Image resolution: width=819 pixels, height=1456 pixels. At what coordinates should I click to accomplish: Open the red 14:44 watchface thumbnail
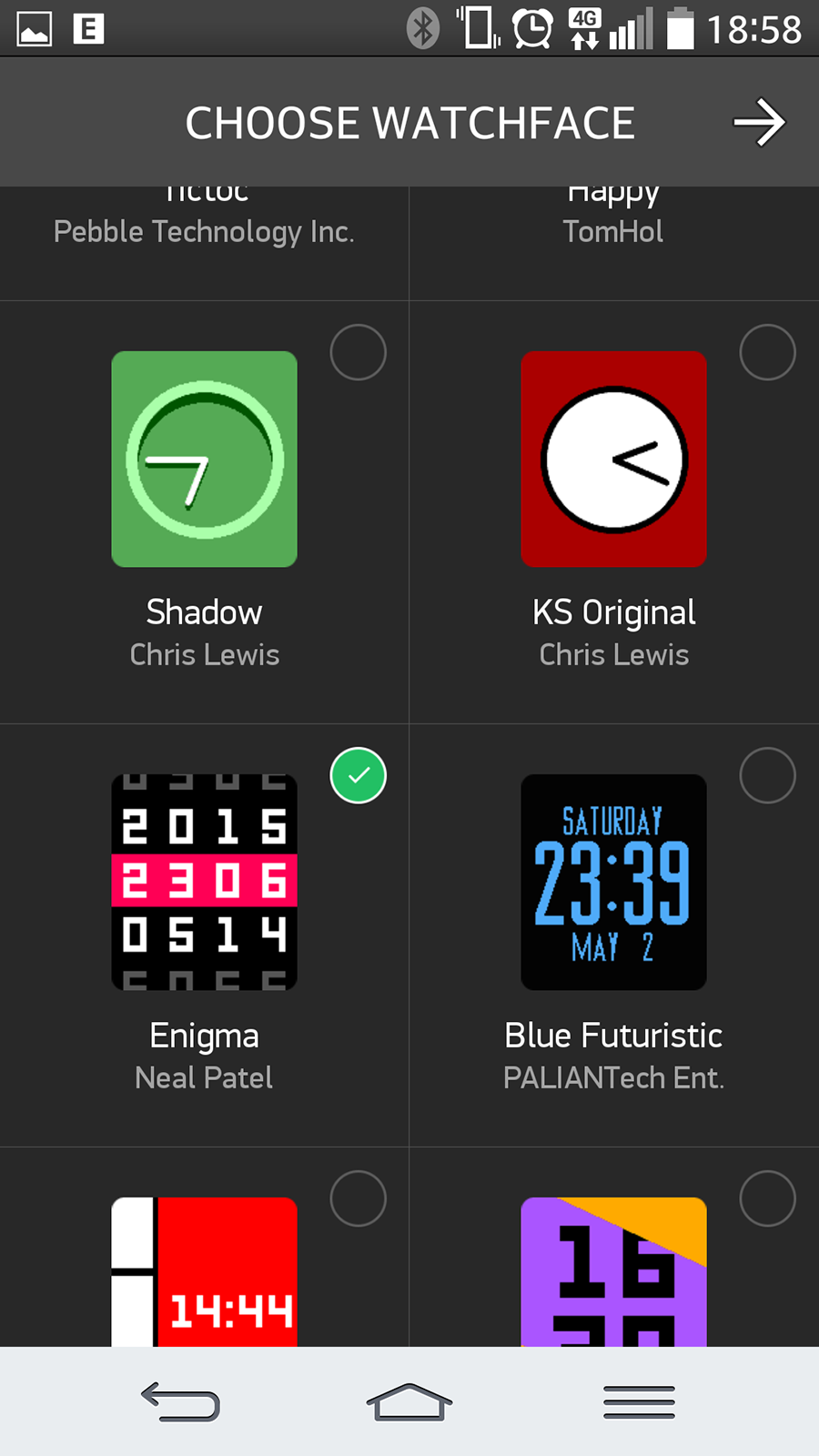(205, 1272)
